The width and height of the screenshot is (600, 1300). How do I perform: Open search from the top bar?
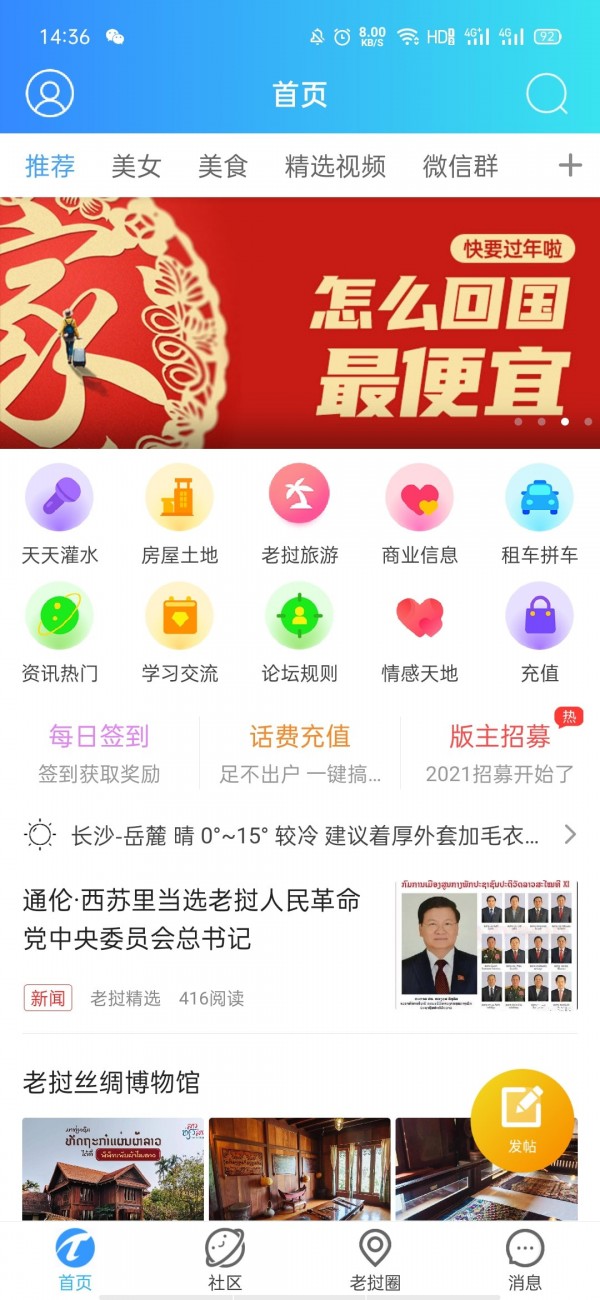pos(546,95)
